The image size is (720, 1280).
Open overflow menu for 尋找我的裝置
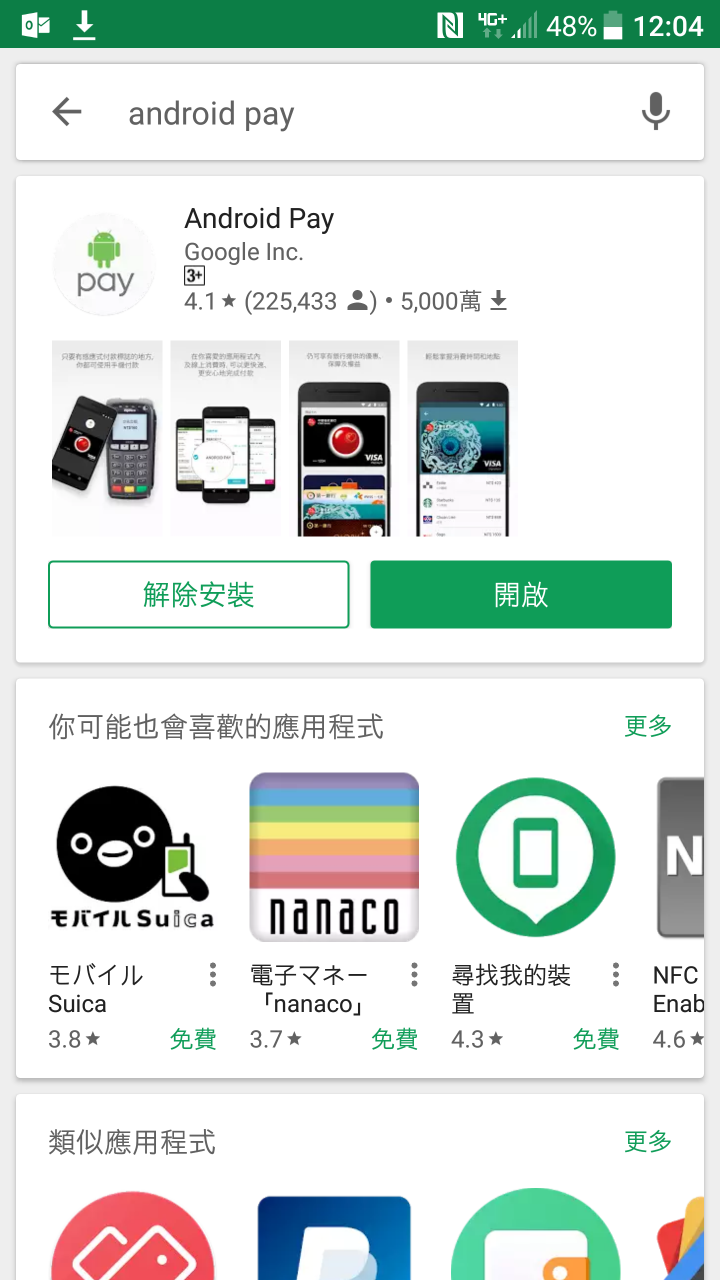pyautogui.click(x=615, y=975)
